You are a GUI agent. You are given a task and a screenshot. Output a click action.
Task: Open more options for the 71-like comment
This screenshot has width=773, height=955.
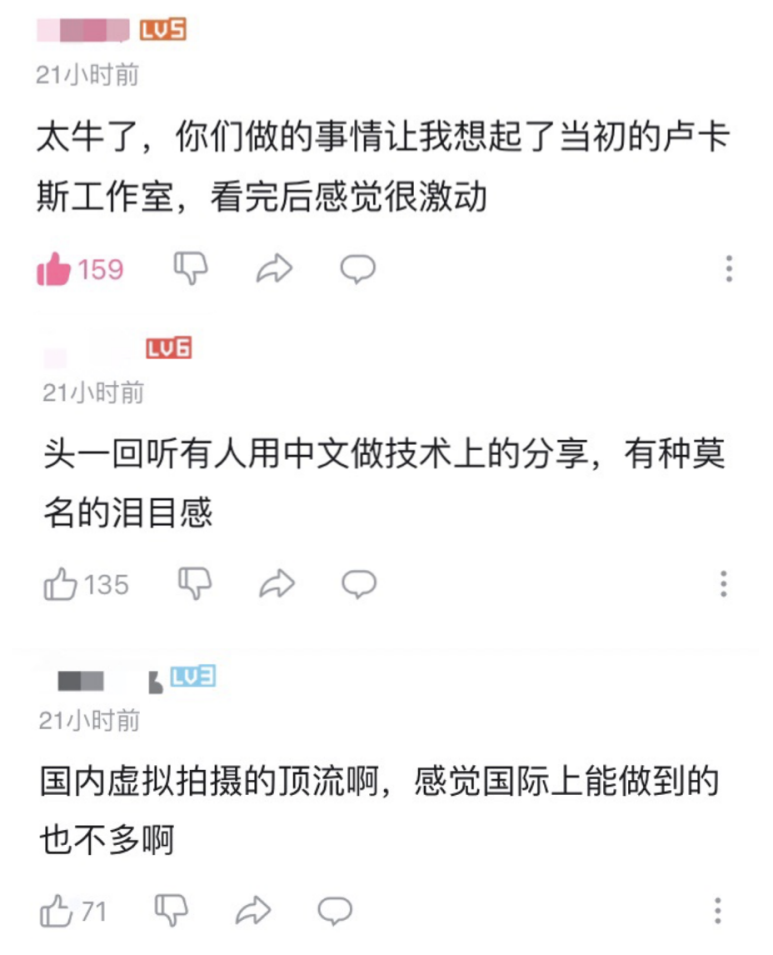point(718,911)
